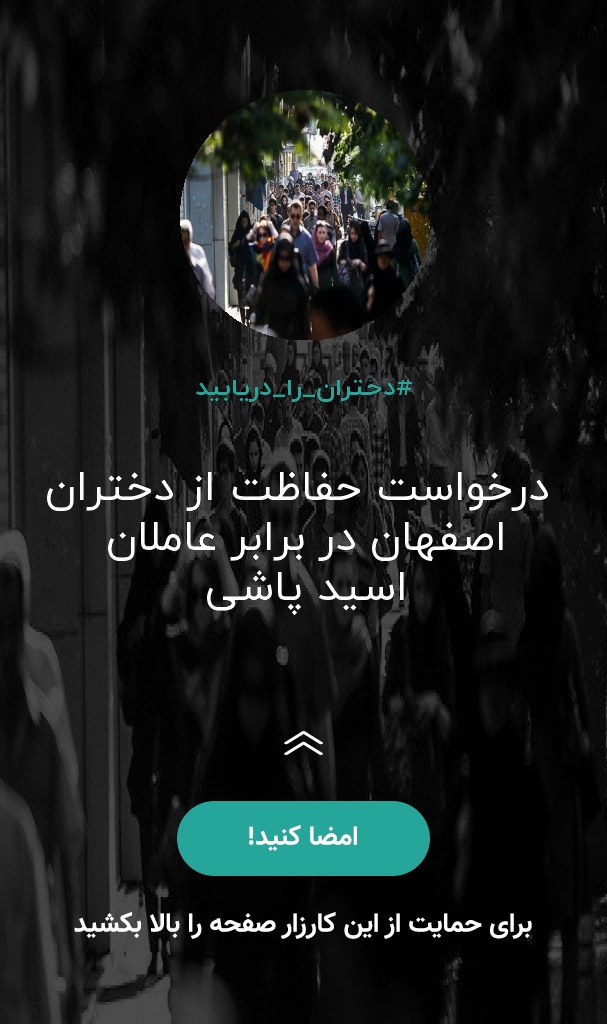This screenshot has width=607, height=1024.
Task: Open the #دختران_را_دریابید hashtag link
Action: (x=304, y=388)
